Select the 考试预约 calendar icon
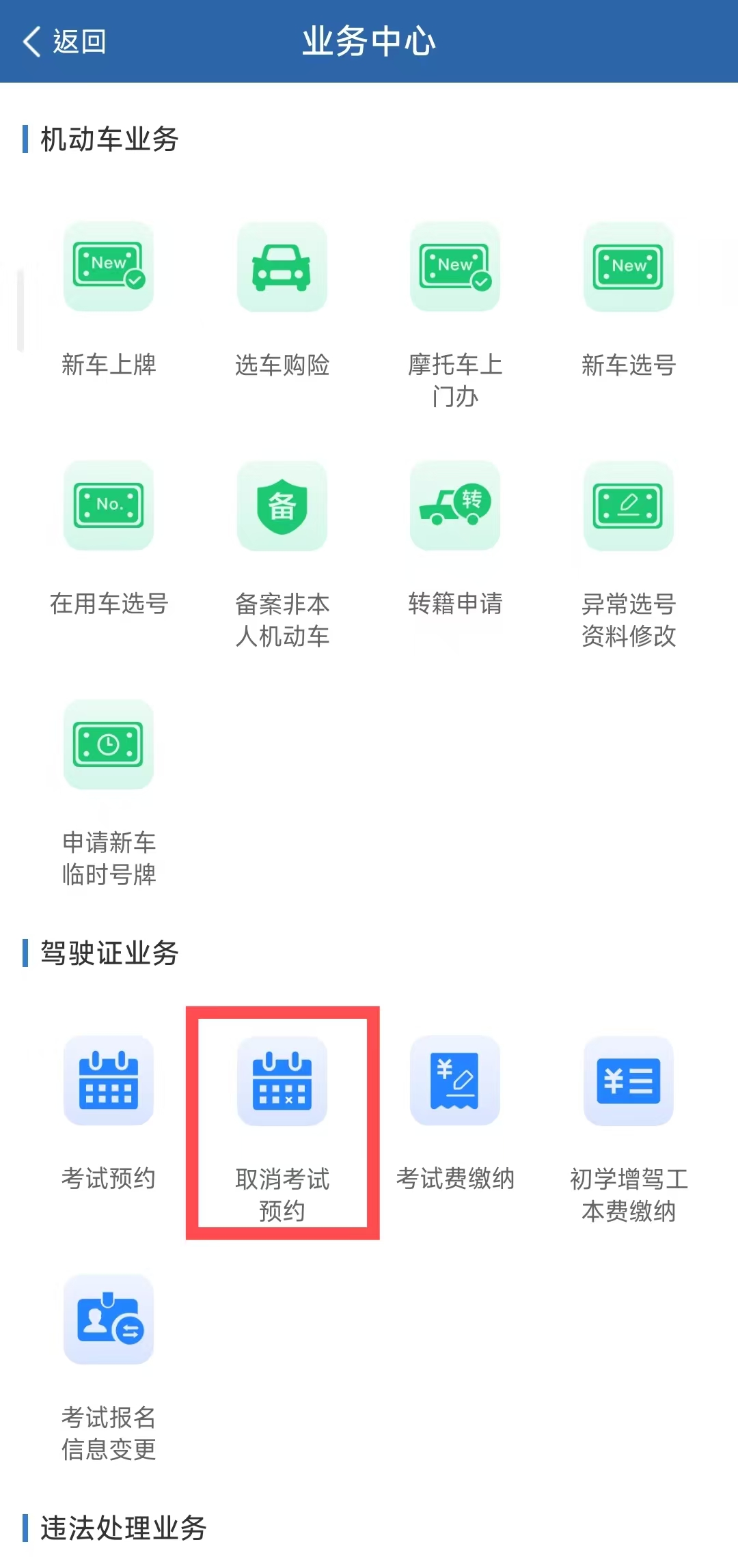The width and height of the screenshot is (738, 1568). point(108,1081)
